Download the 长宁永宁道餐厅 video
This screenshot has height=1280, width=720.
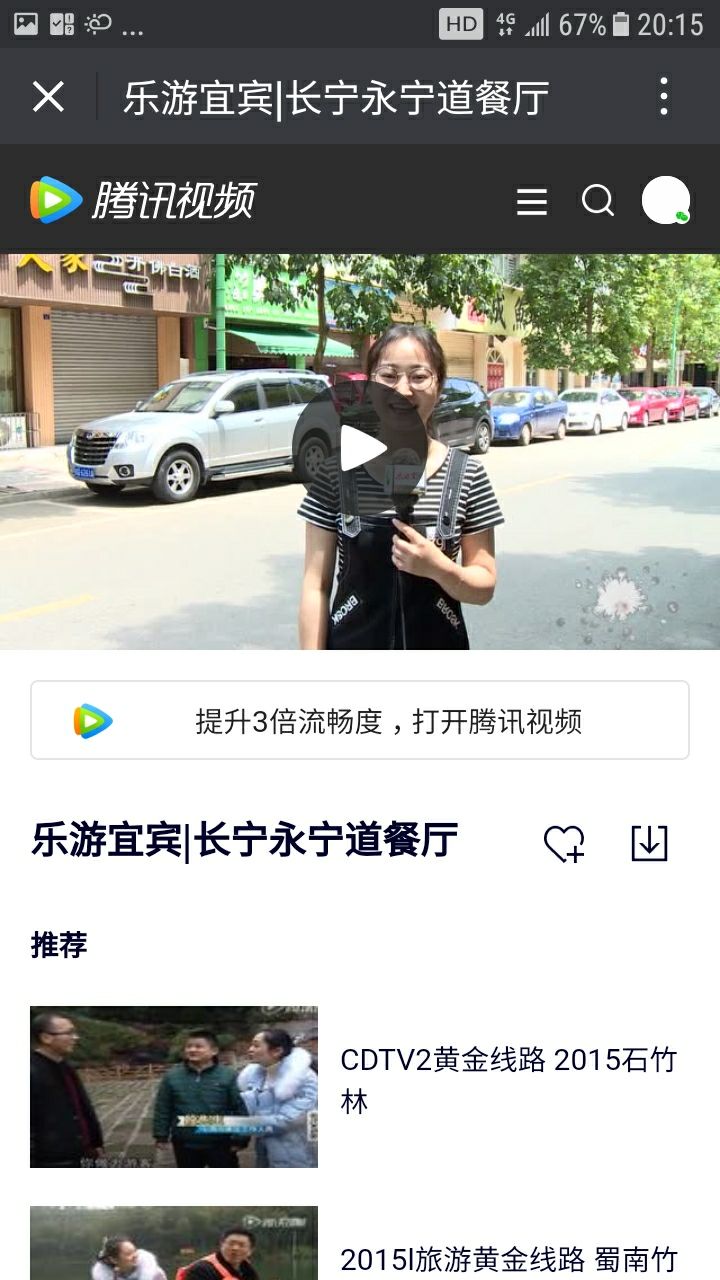[x=649, y=843]
